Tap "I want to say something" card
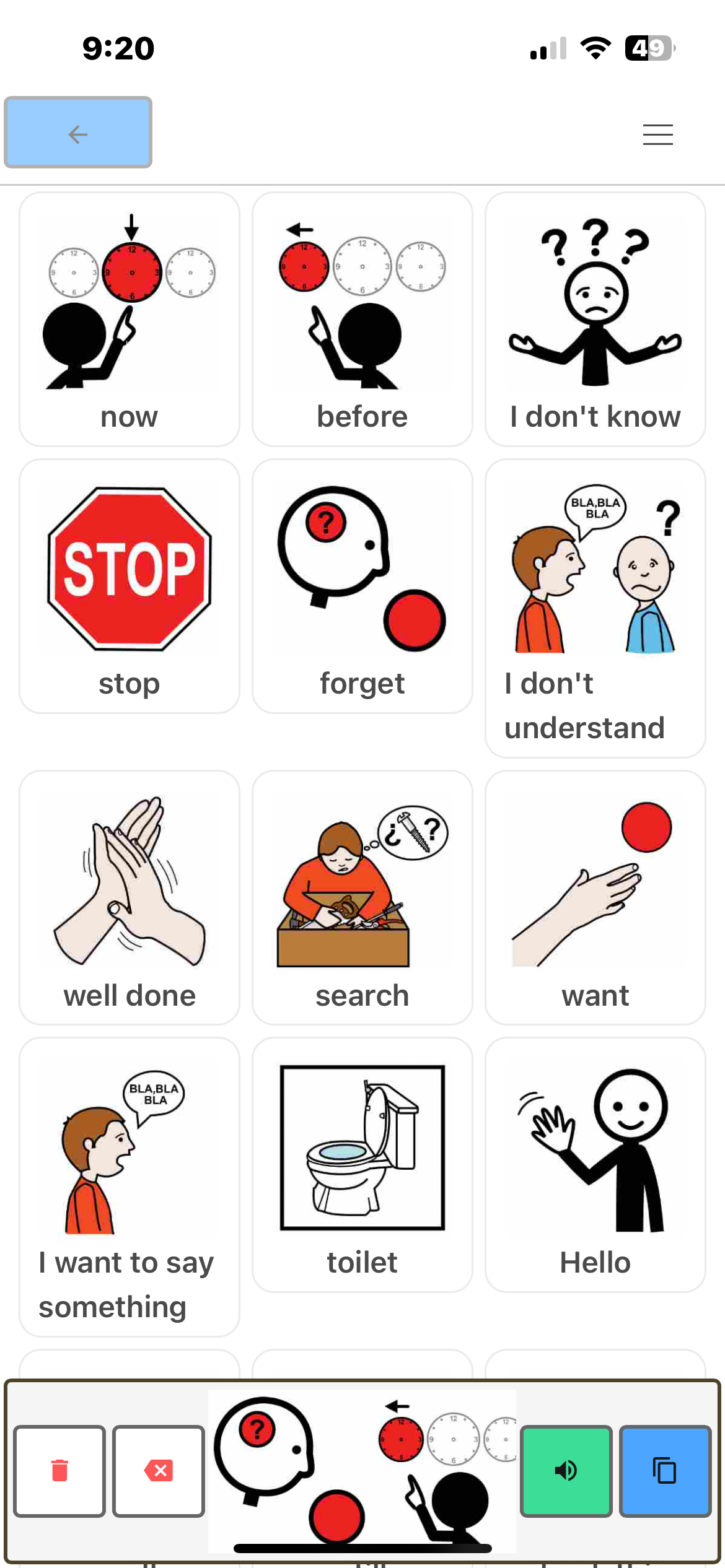This screenshot has height=1568, width=725. coord(130,1187)
